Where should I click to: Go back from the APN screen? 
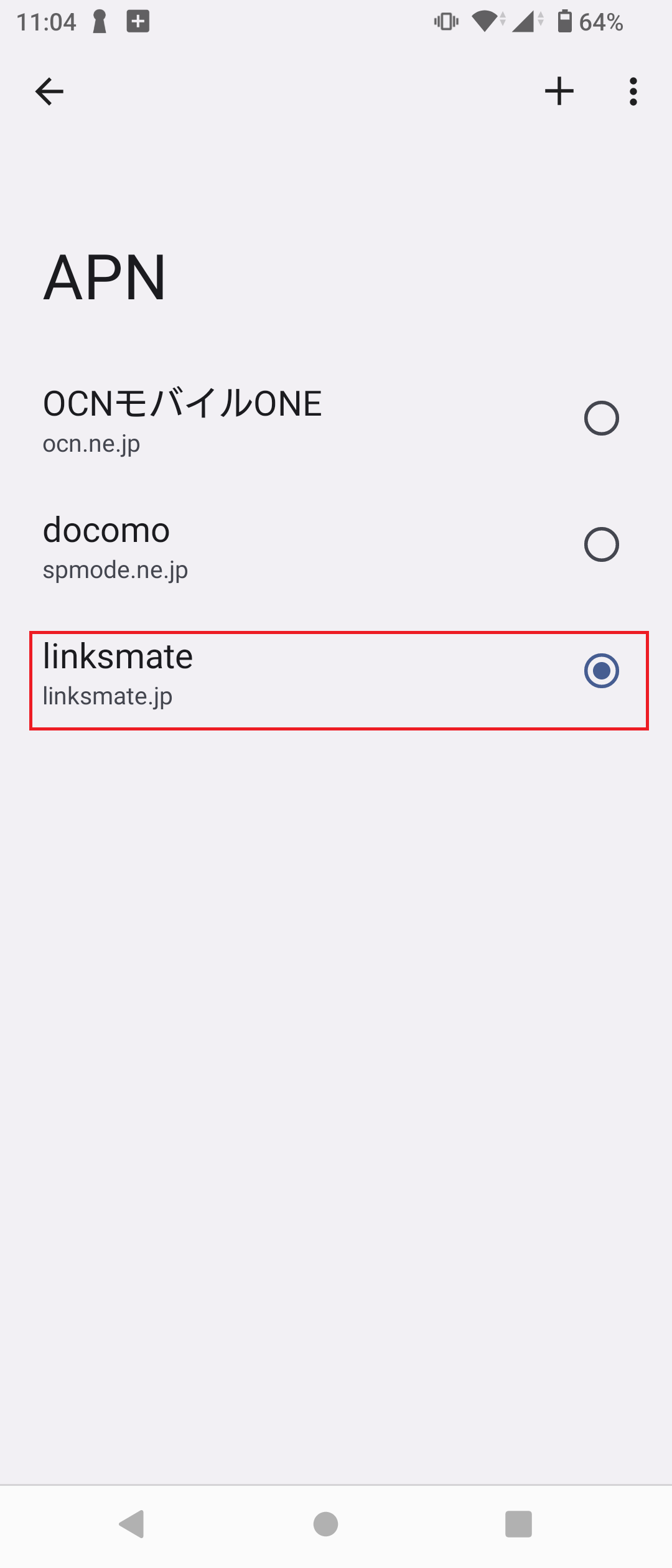point(49,92)
